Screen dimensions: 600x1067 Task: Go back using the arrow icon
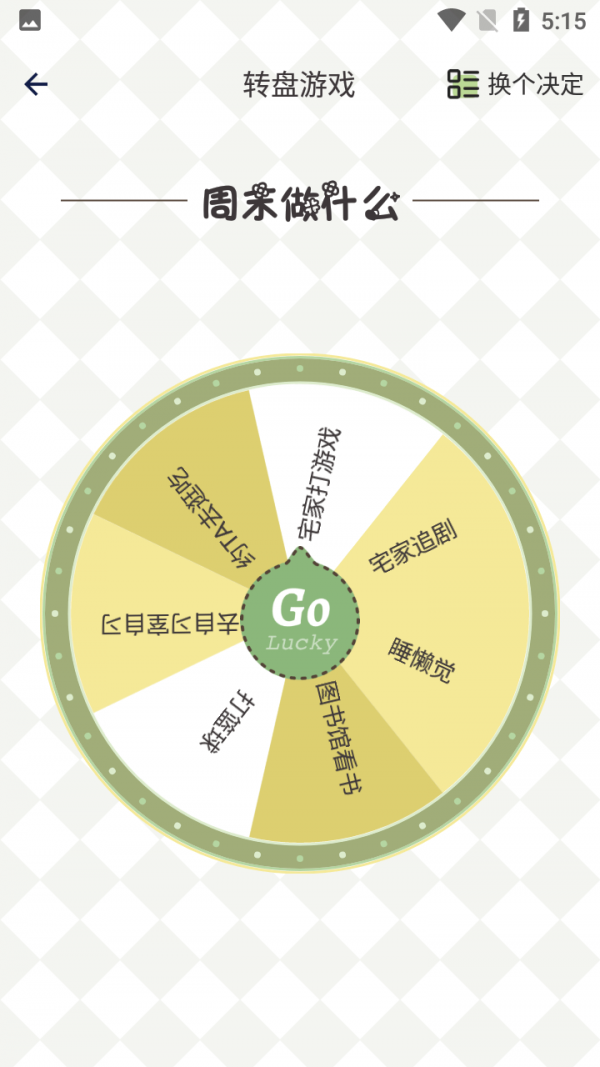tap(36, 85)
